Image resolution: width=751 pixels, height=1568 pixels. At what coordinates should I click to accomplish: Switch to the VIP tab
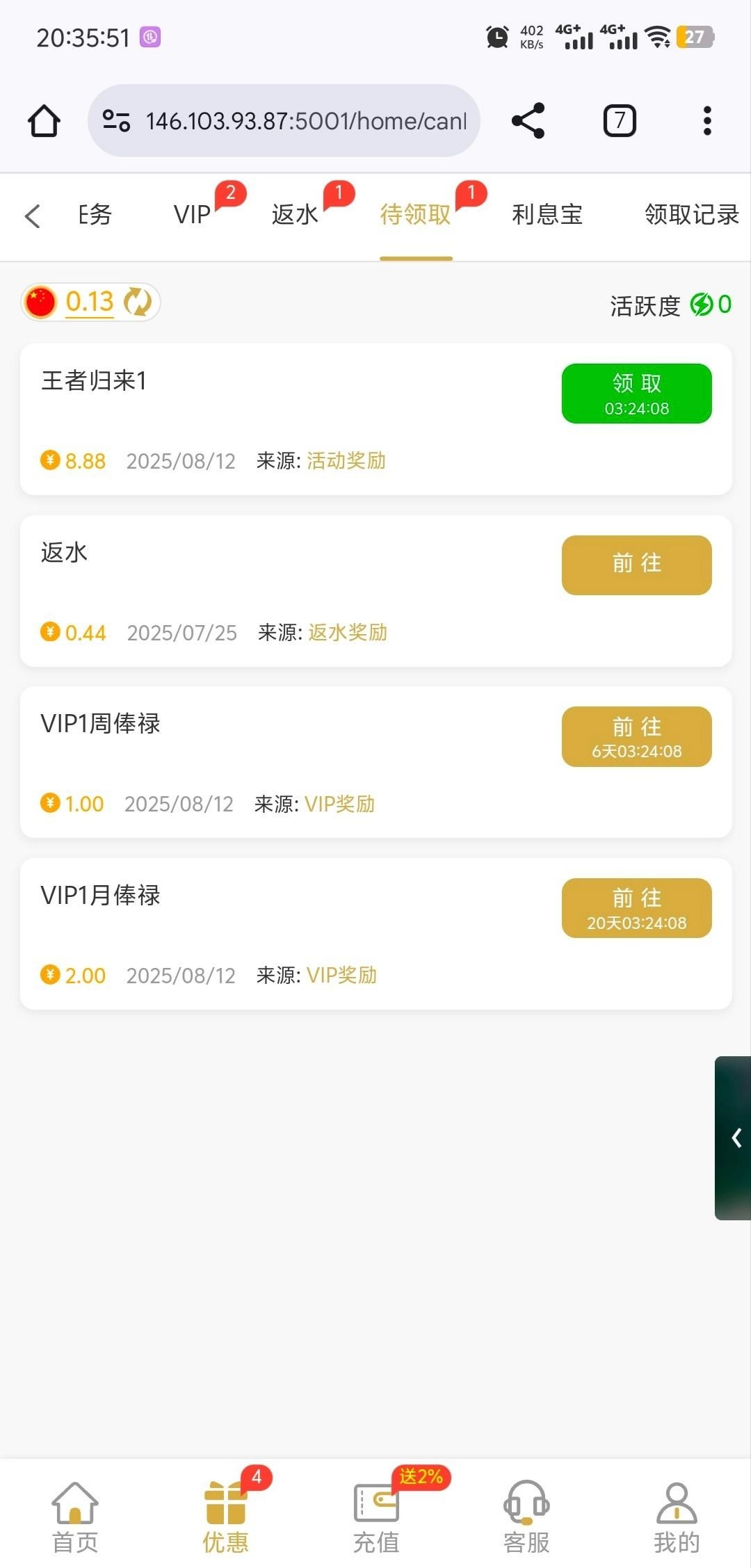click(192, 215)
